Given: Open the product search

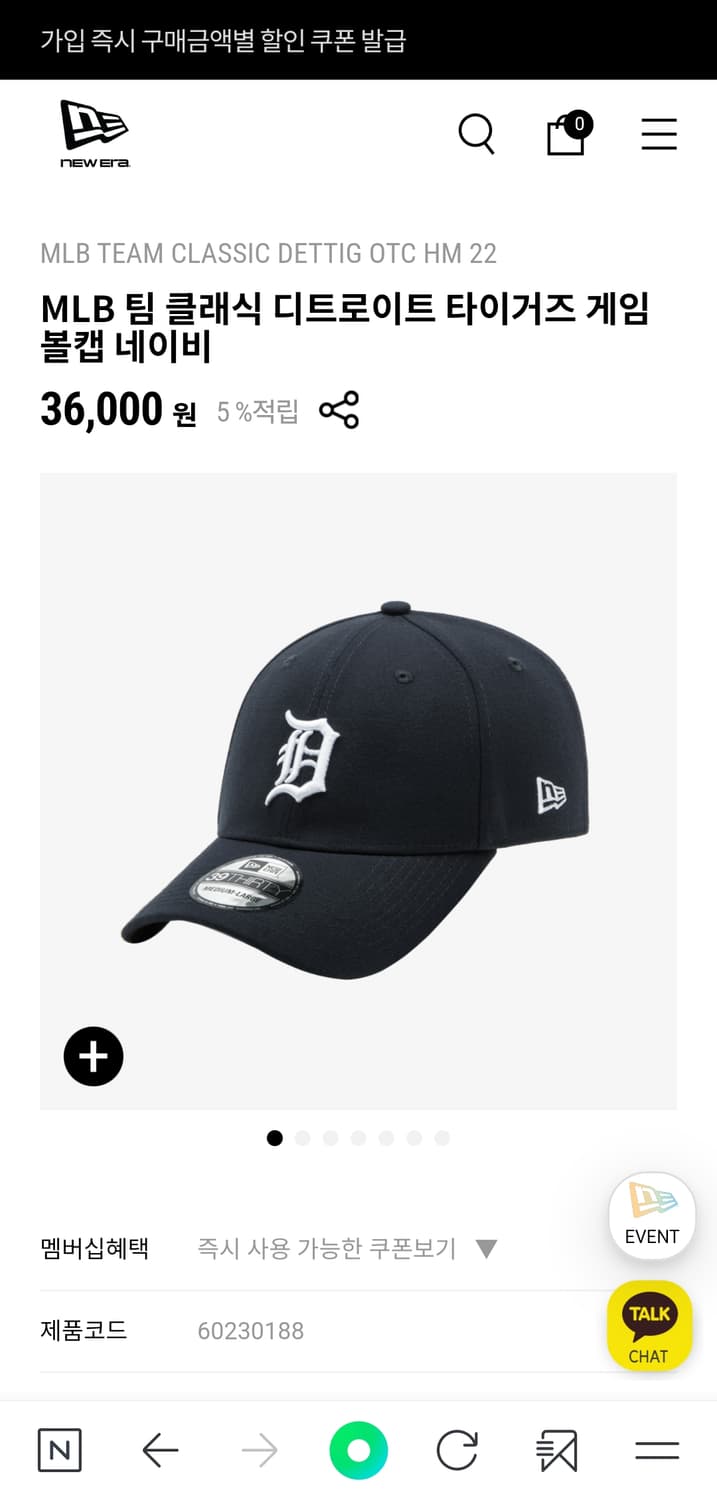Looking at the screenshot, I should tap(476, 134).
